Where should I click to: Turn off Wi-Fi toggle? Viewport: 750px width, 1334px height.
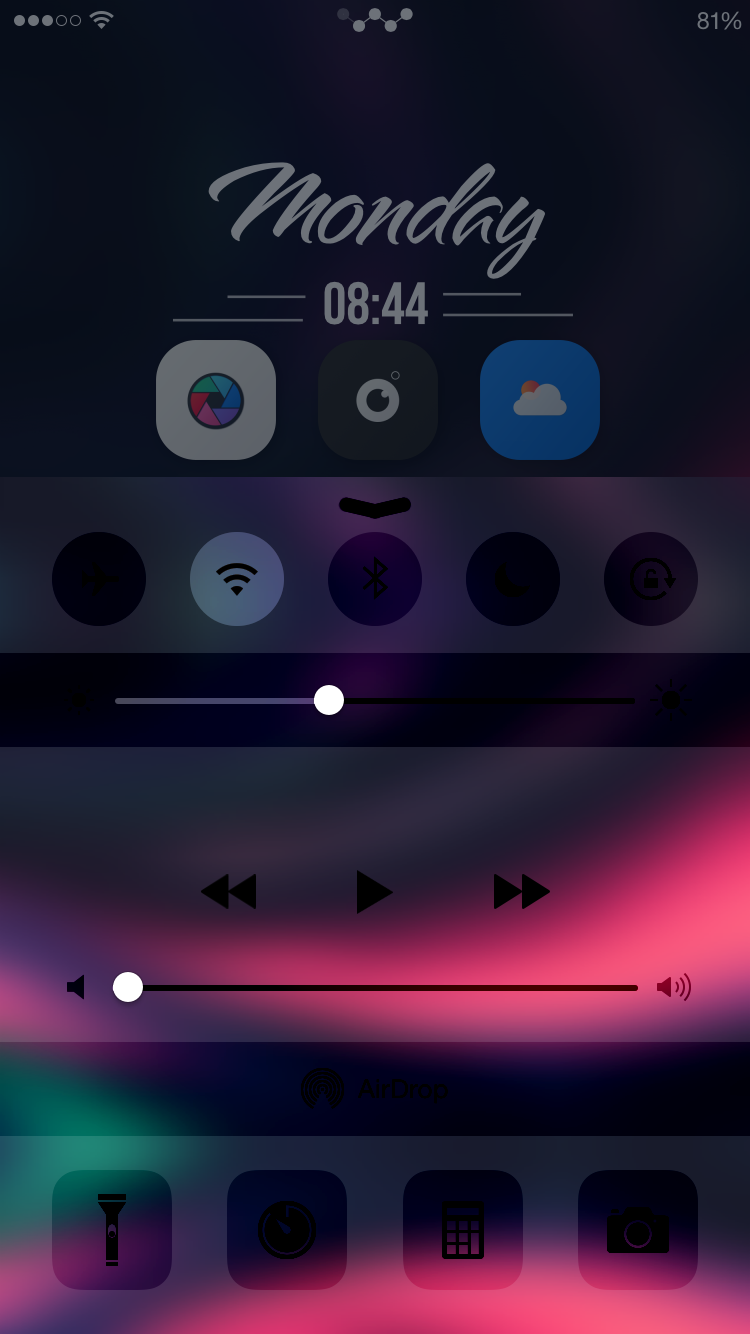[x=237, y=579]
